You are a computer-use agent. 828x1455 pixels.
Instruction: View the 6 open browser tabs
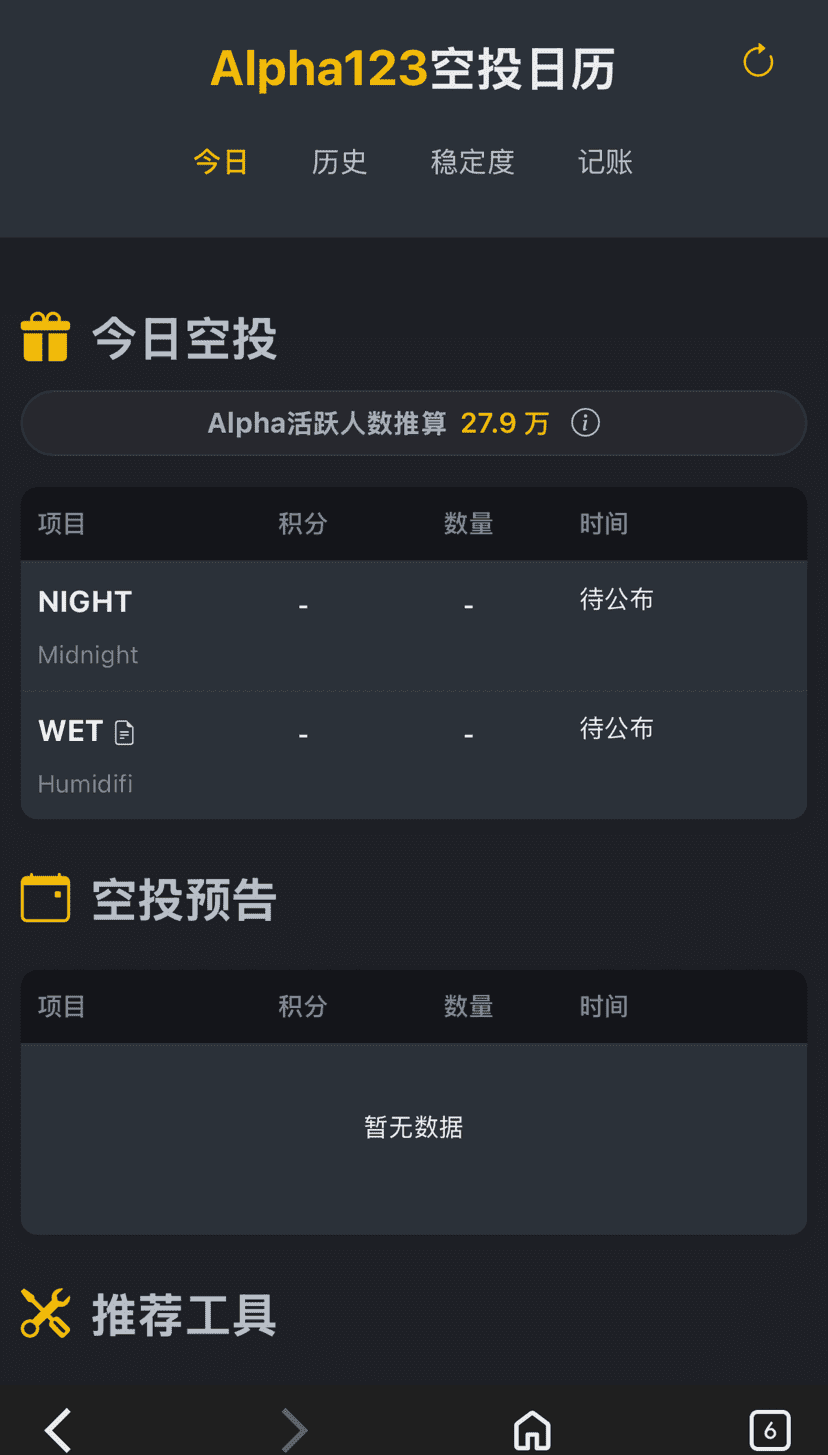(x=770, y=1430)
